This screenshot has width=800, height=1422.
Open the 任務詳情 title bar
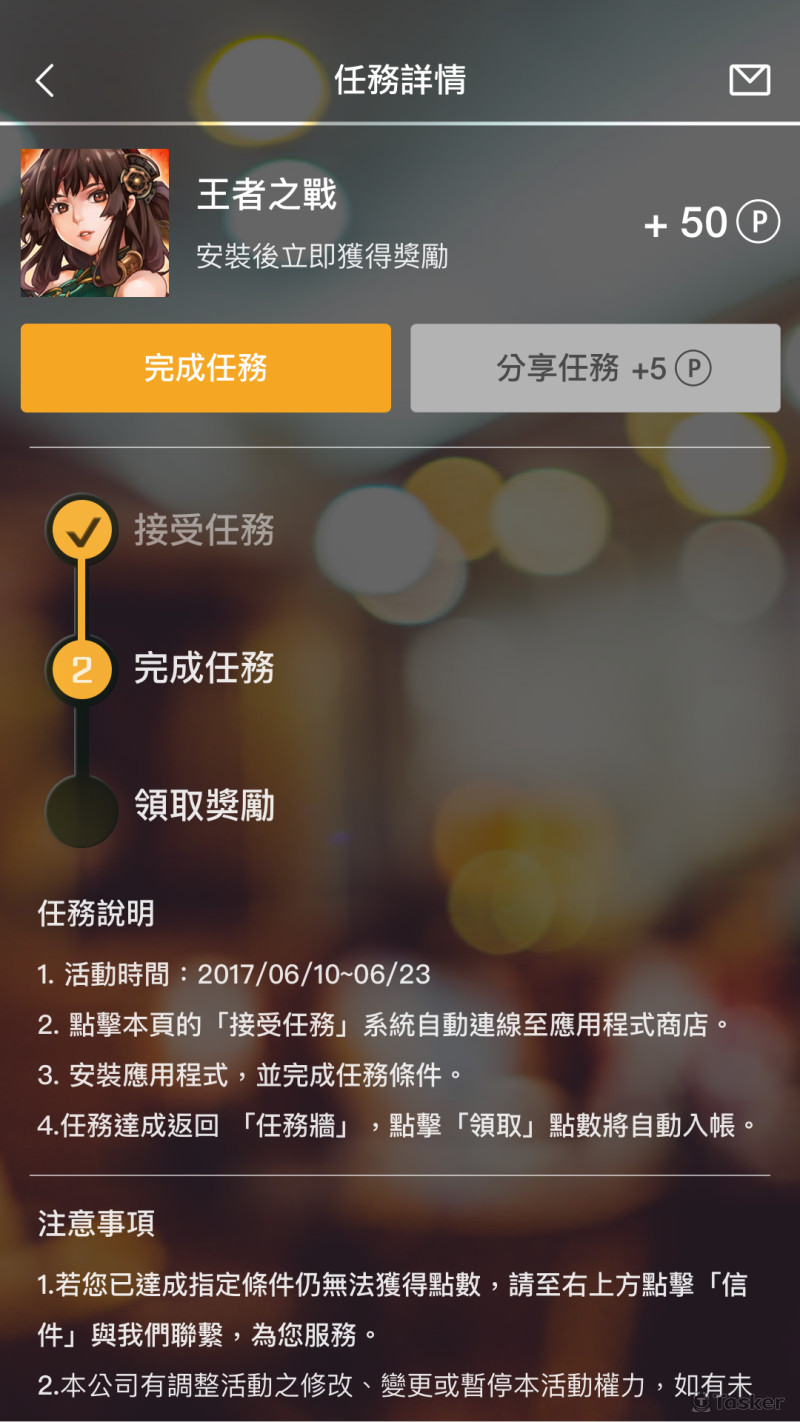[400, 80]
